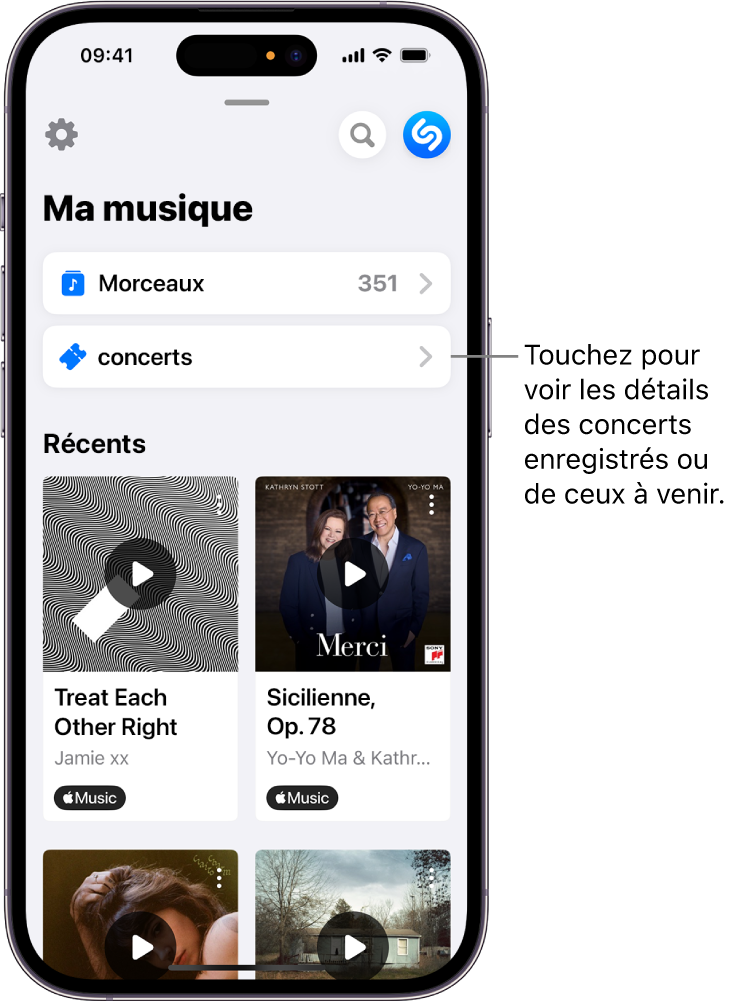Play Treat Each Other Right preview
740x1001 pixels.
coord(141,574)
